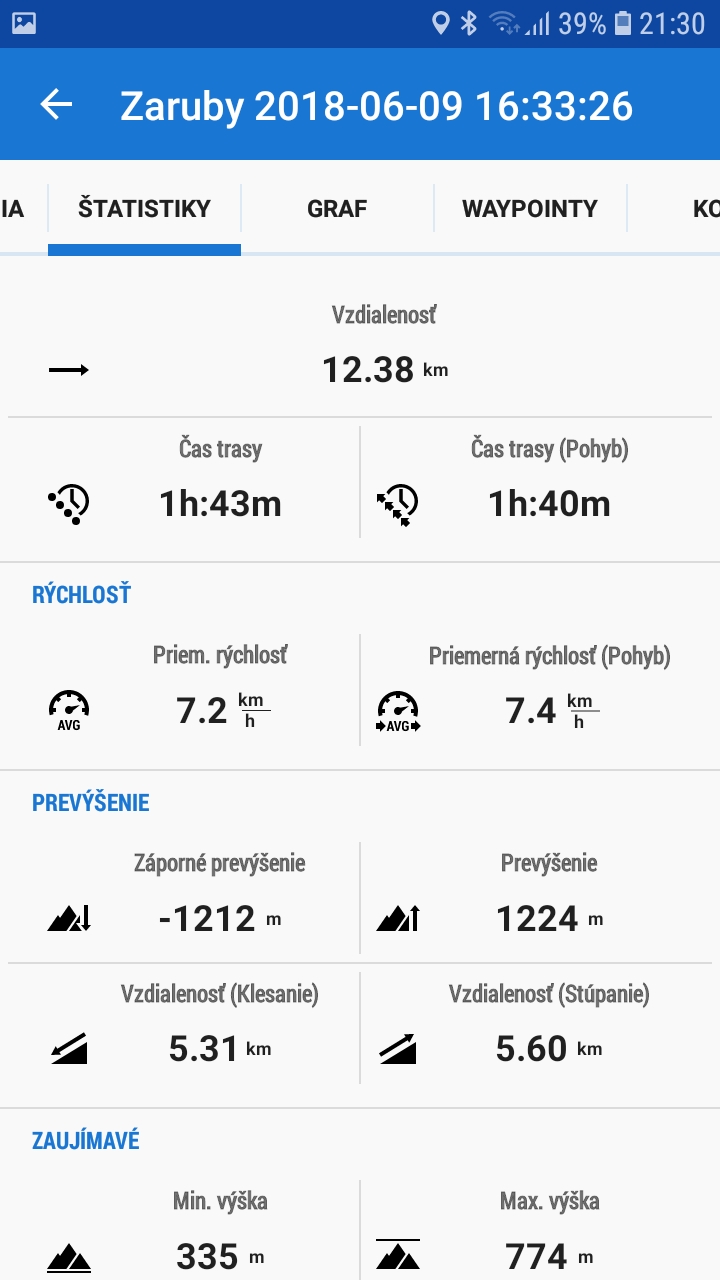Switch to the GRAF tab
Image resolution: width=720 pixels, height=1280 pixels.
click(337, 209)
